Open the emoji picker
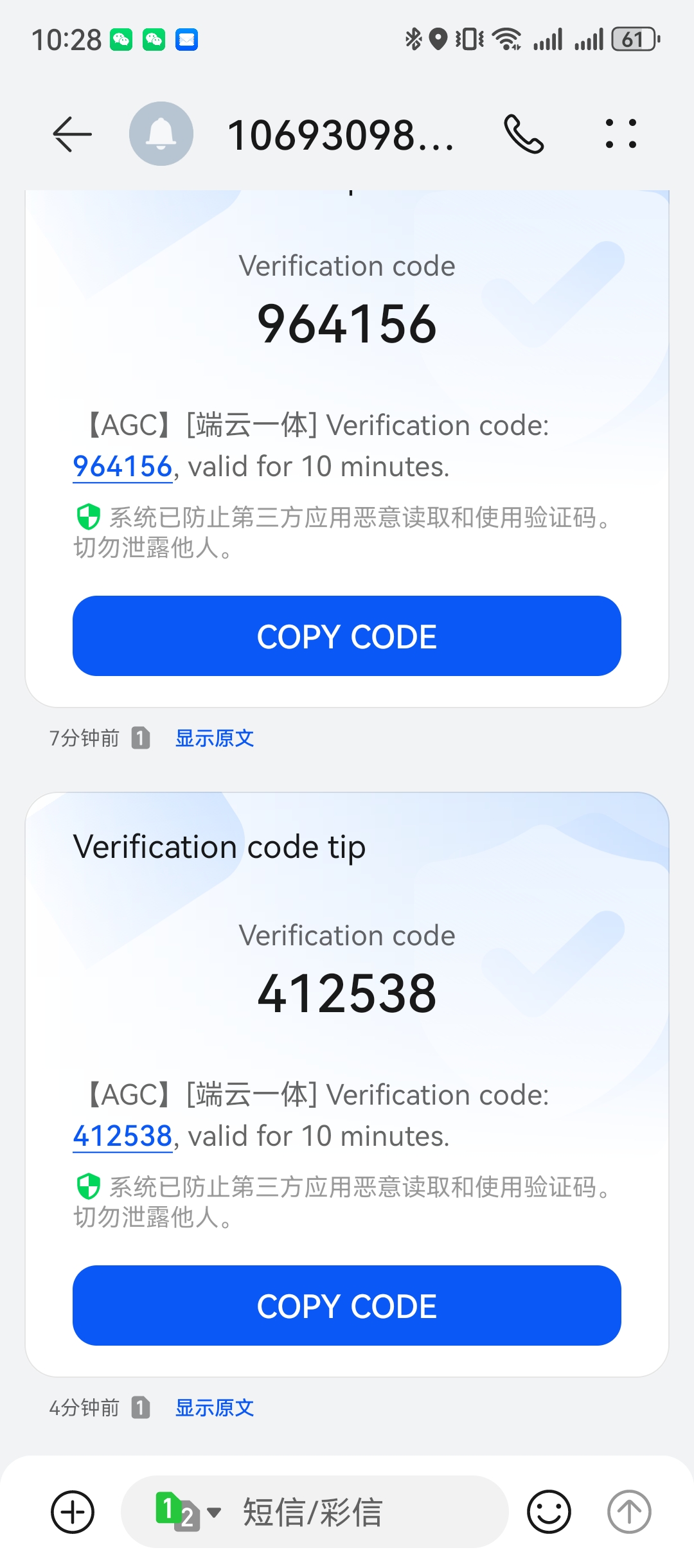Screen dimensions: 694x1568 (x=549, y=1511)
